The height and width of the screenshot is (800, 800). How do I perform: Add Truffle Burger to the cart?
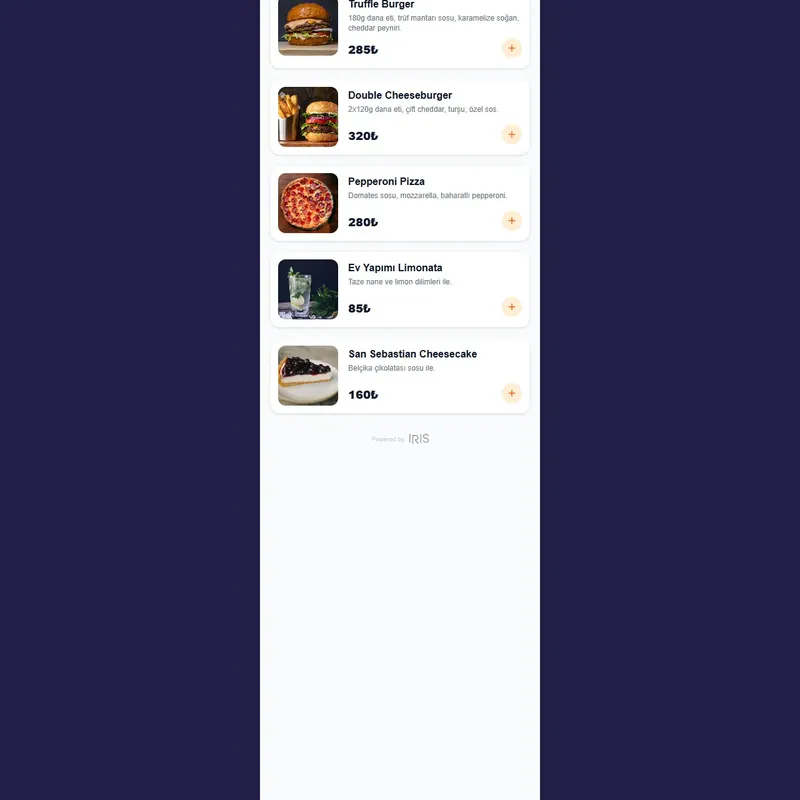pyautogui.click(x=512, y=48)
